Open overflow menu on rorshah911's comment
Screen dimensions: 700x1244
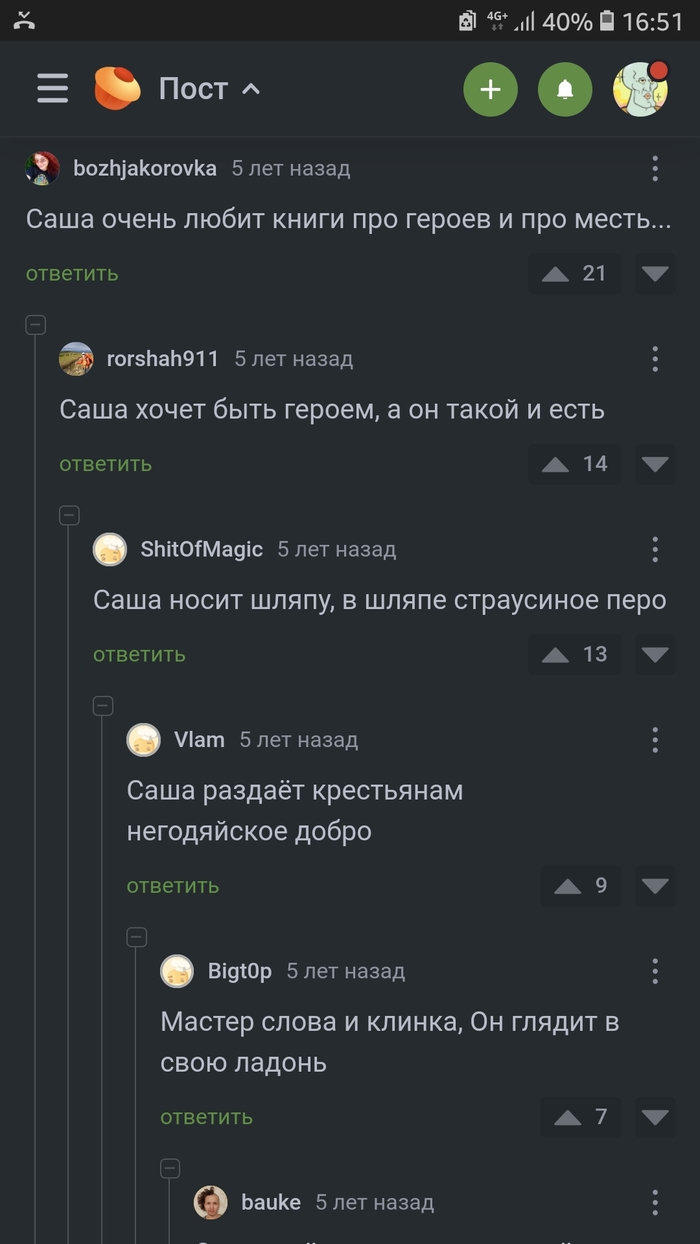coord(655,359)
